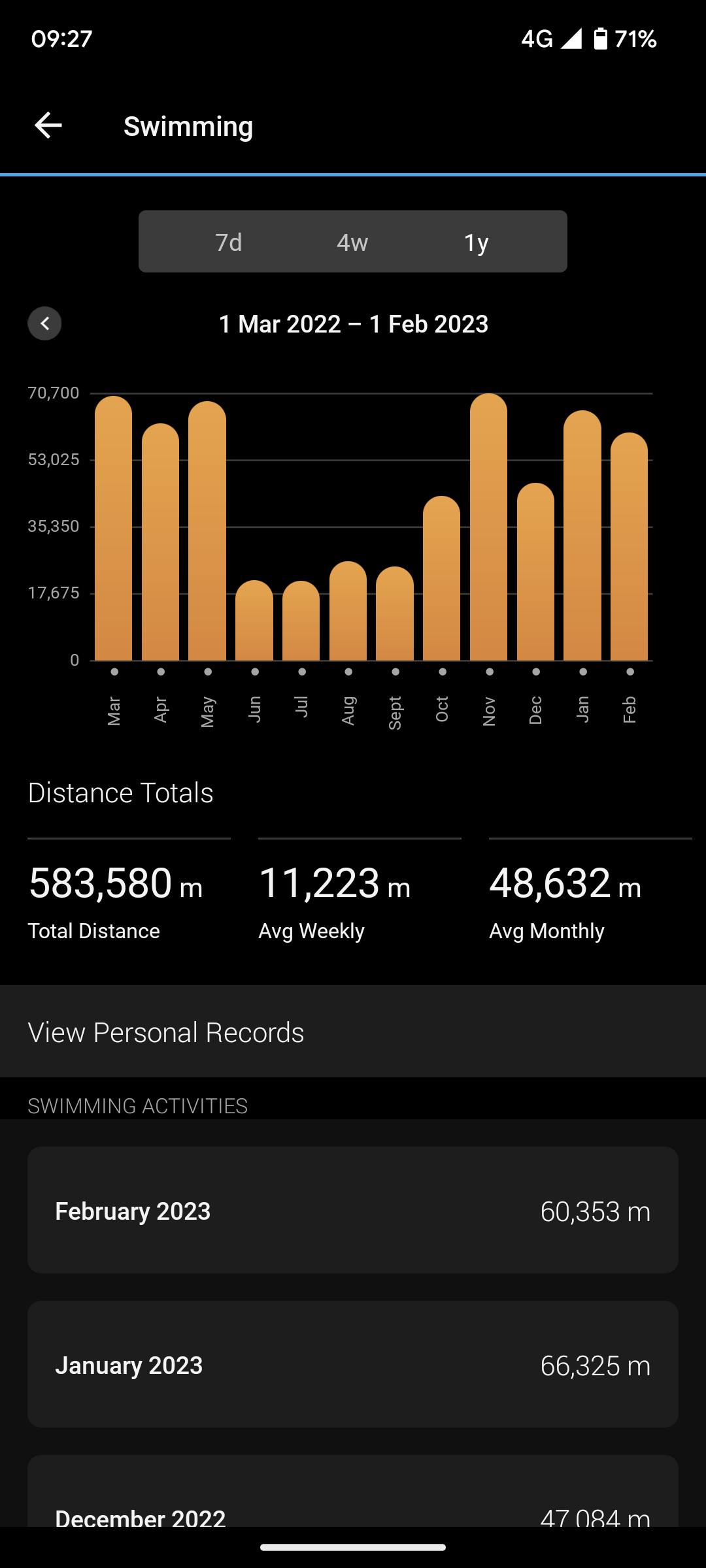Open View Personal Records
The height and width of the screenshot is (1568, 706).
[353, 1032]
